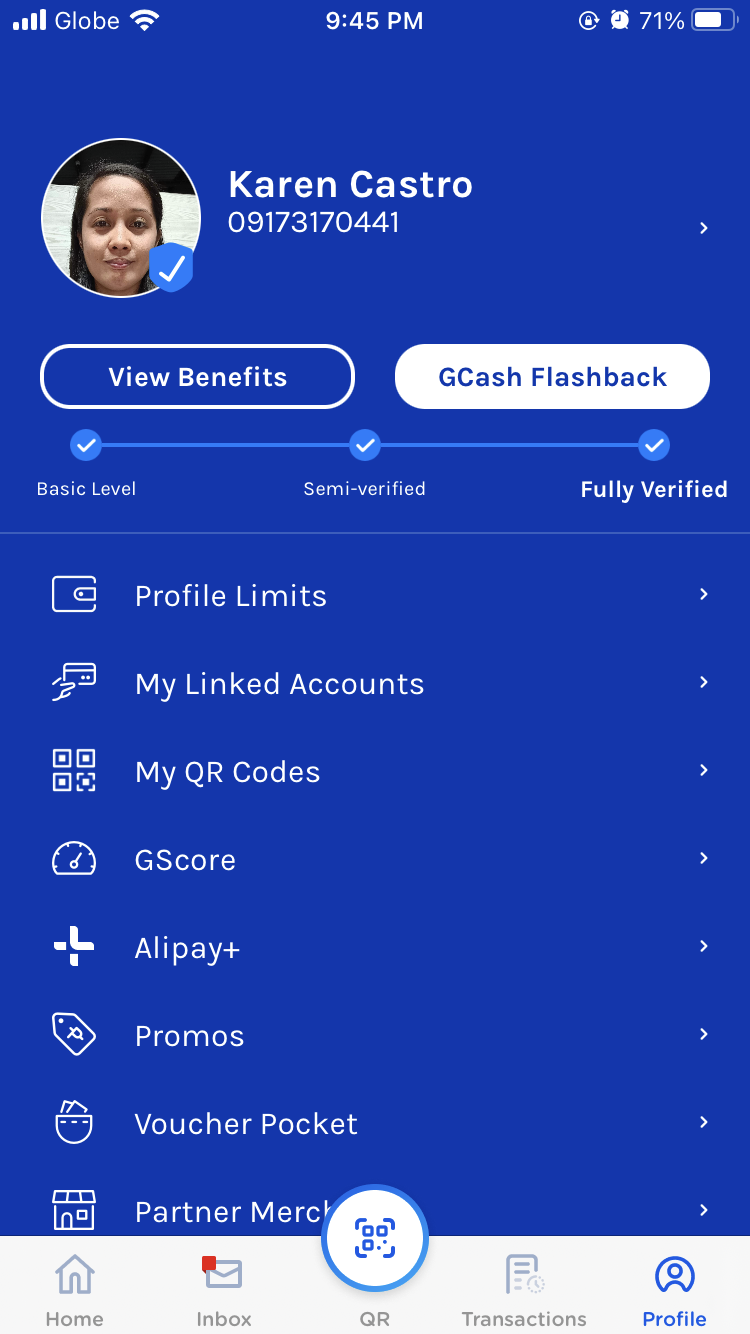Open the Profile Limits row
The width and height of the screenshot is (750, 1334).
(x=375, y=596)
